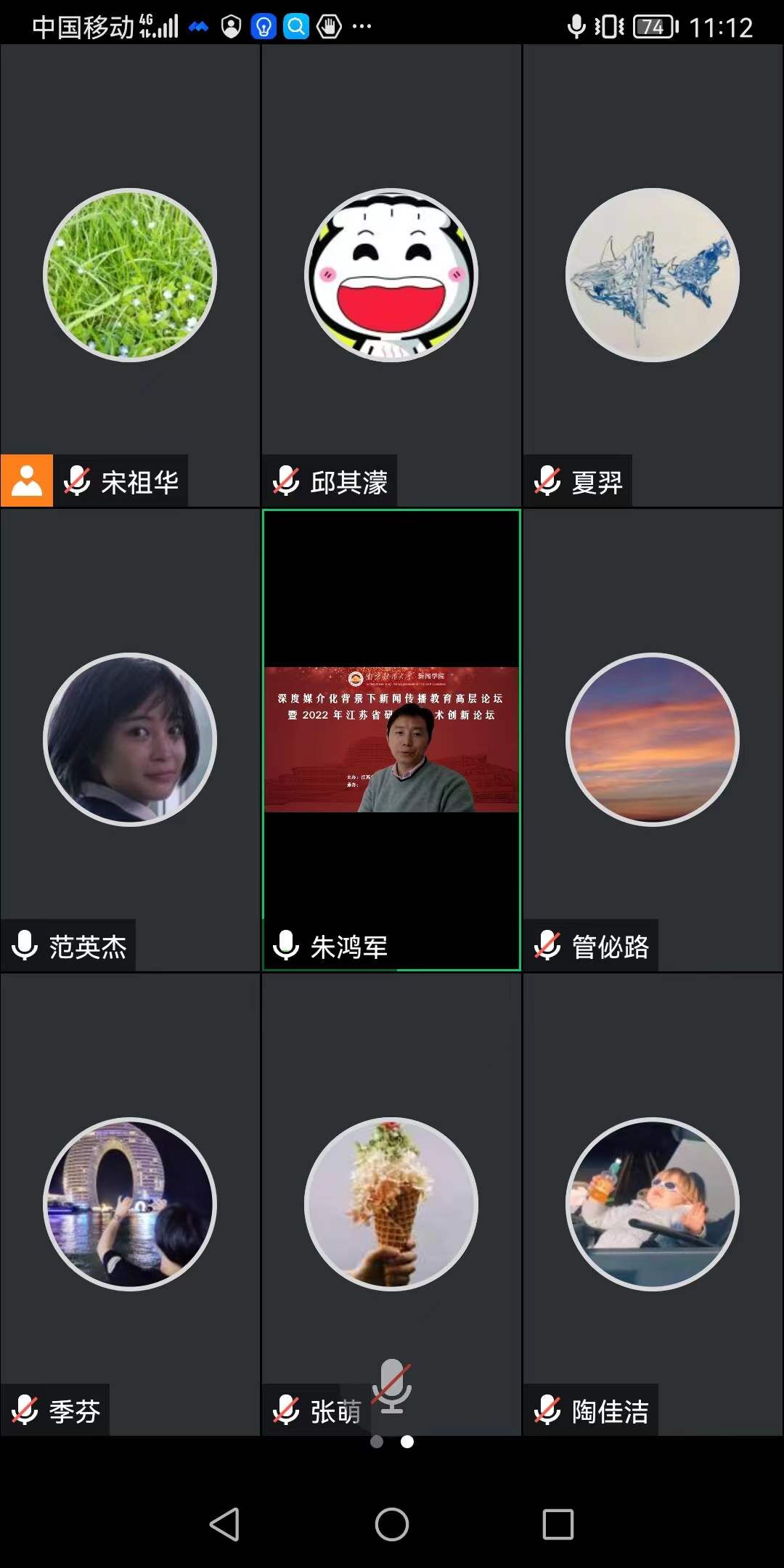Open 宋祖华's participant tile
784x1568 pixels.
pos(130,275)
